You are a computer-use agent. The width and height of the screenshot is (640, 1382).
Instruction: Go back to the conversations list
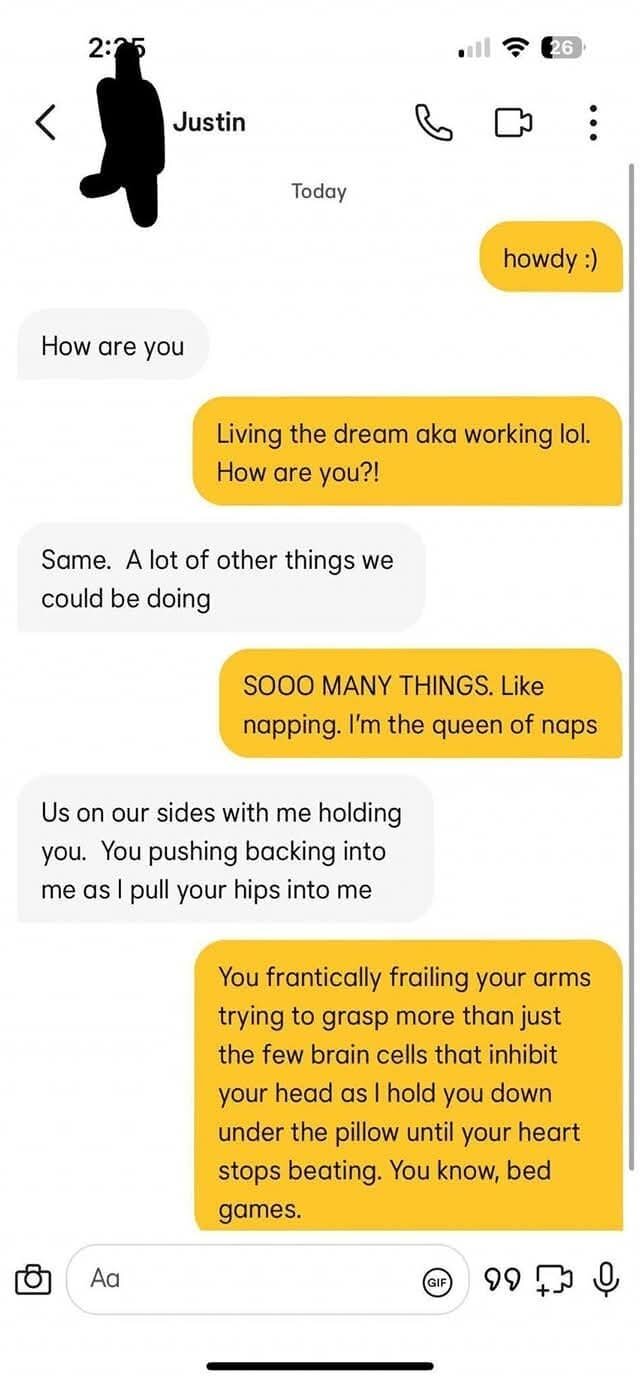pos(44,123)
